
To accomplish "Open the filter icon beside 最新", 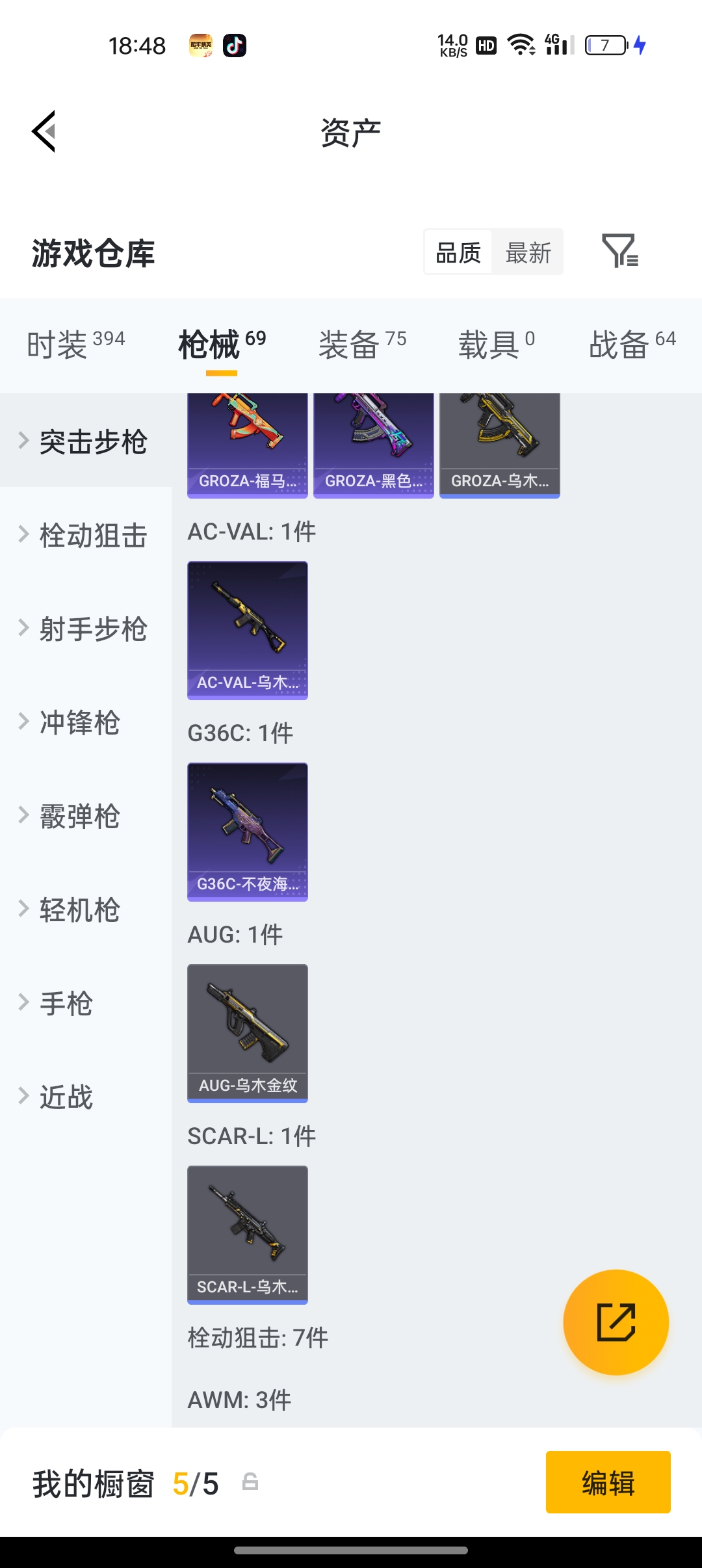I will pos(619,252).
